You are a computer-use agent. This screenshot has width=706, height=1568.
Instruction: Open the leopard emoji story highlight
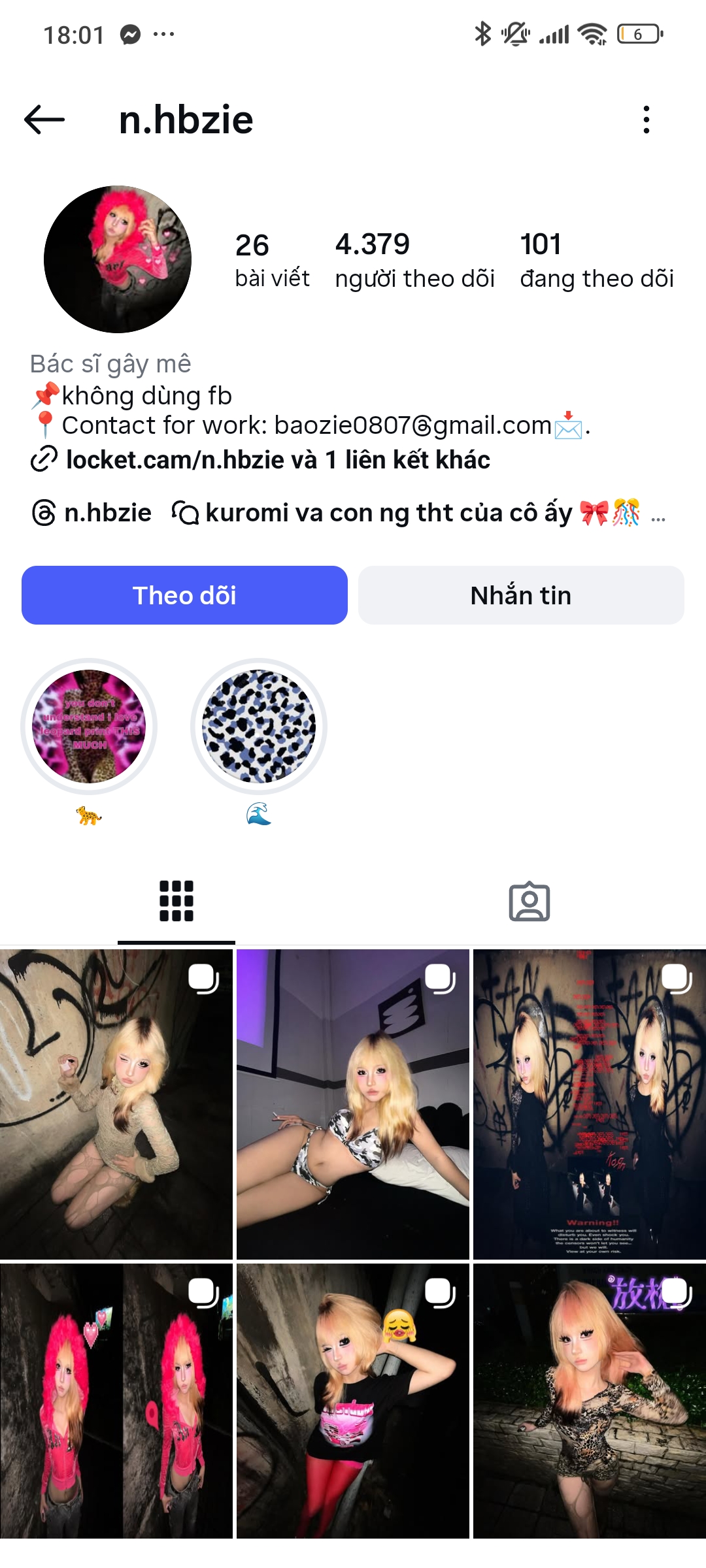[x=89, y=727]
